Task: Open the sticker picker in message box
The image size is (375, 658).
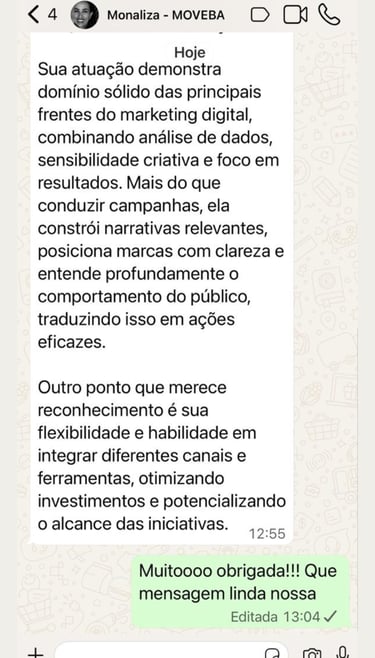Action: point(272,653)
